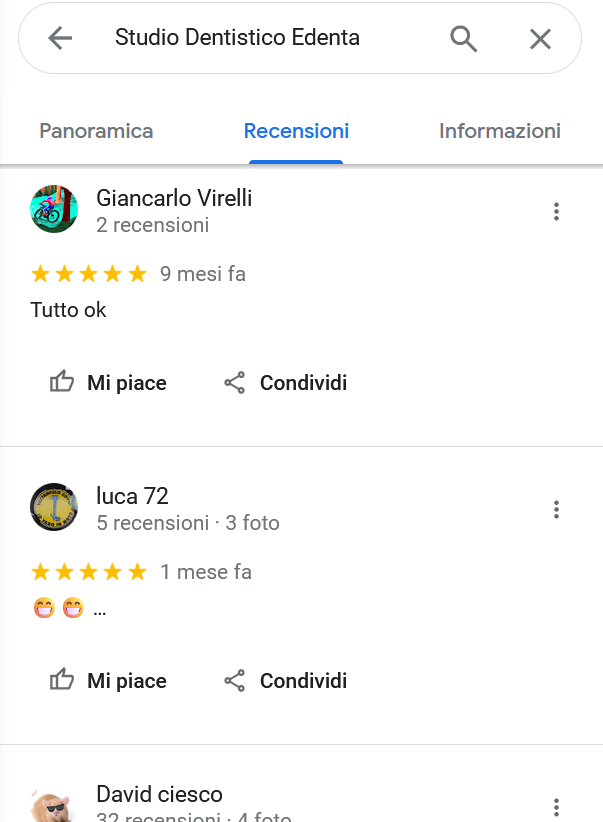The image size is (603, 822).
Task: Clear the search with the X icon
Action: (x=540, y=39)
